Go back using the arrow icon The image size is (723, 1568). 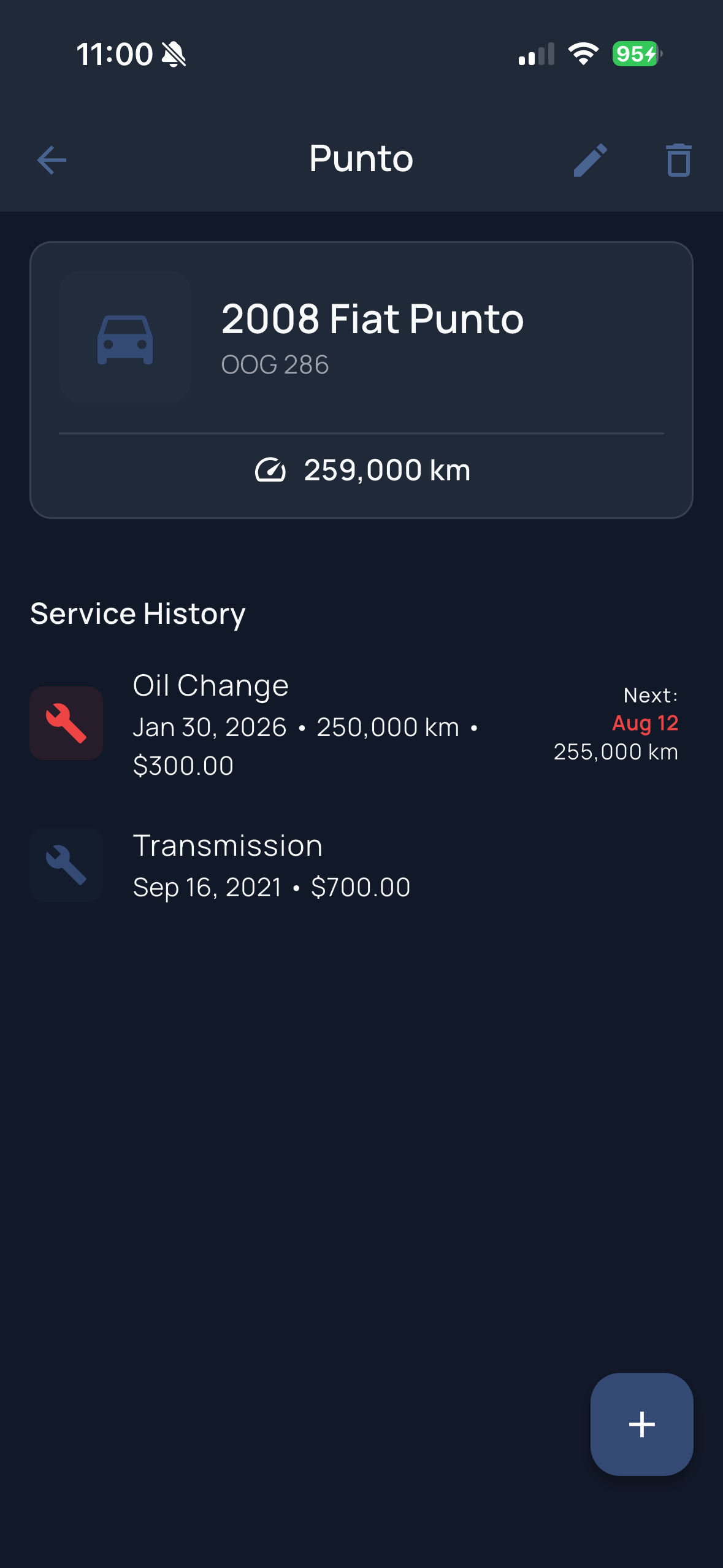tap(52, 160)
